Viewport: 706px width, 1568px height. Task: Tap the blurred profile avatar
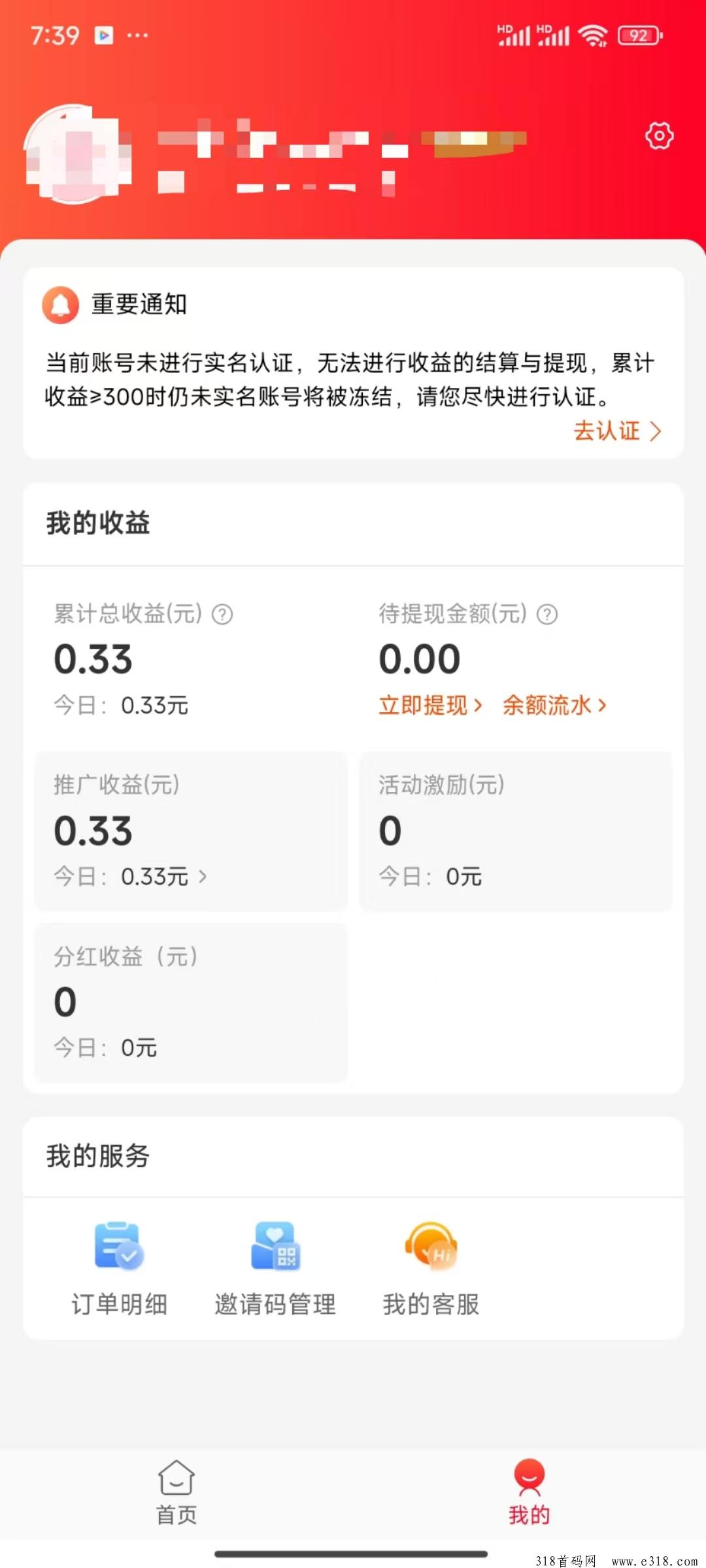(x=77, y=154)
